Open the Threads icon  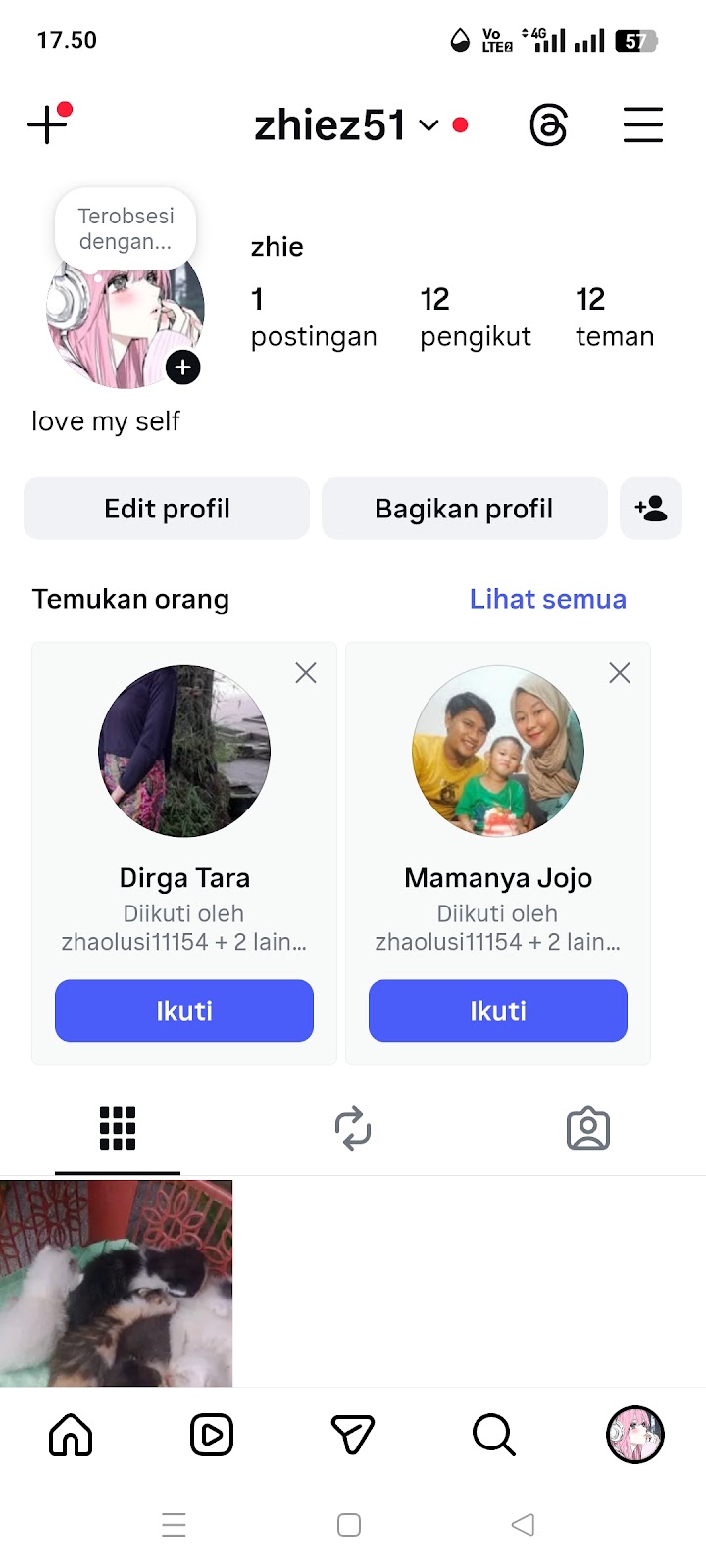tap(548, 125)
